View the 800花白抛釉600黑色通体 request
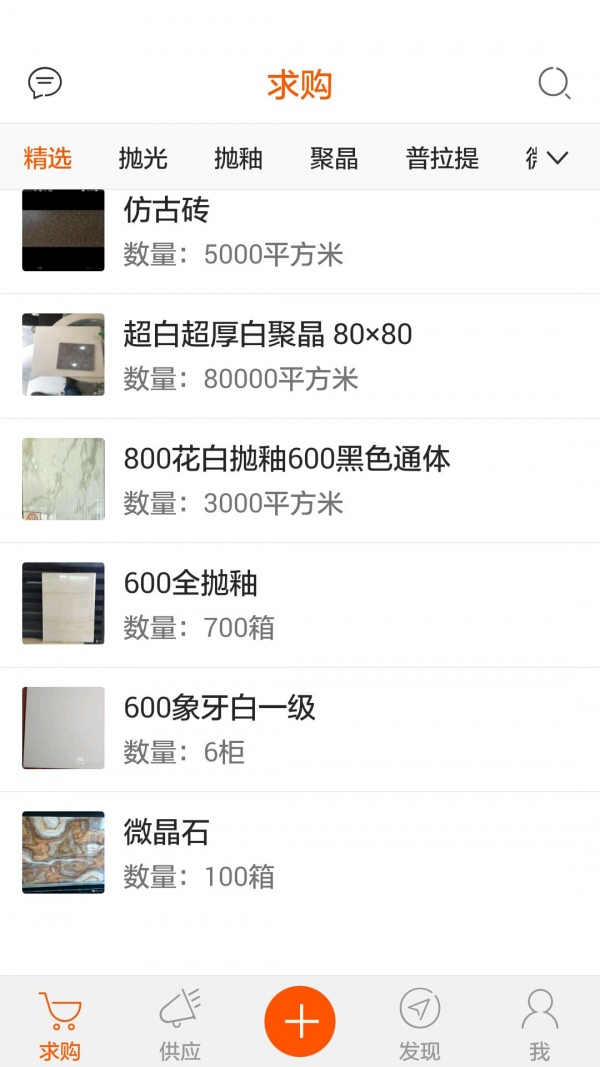 coord(300,480)
